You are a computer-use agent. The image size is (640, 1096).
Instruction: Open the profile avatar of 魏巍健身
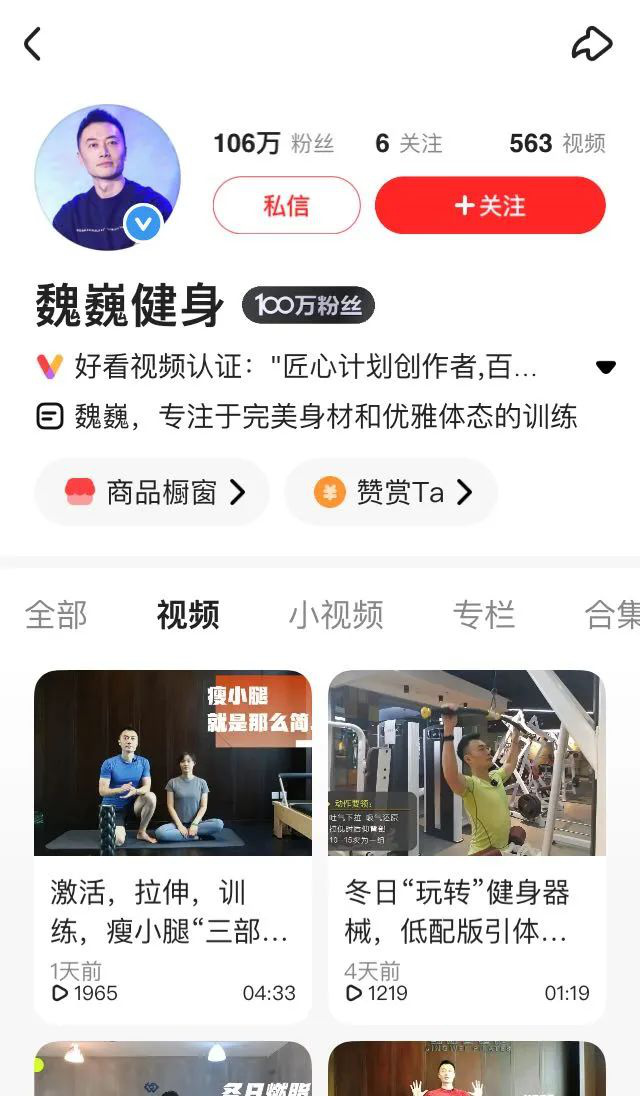[x=108, y=177]
